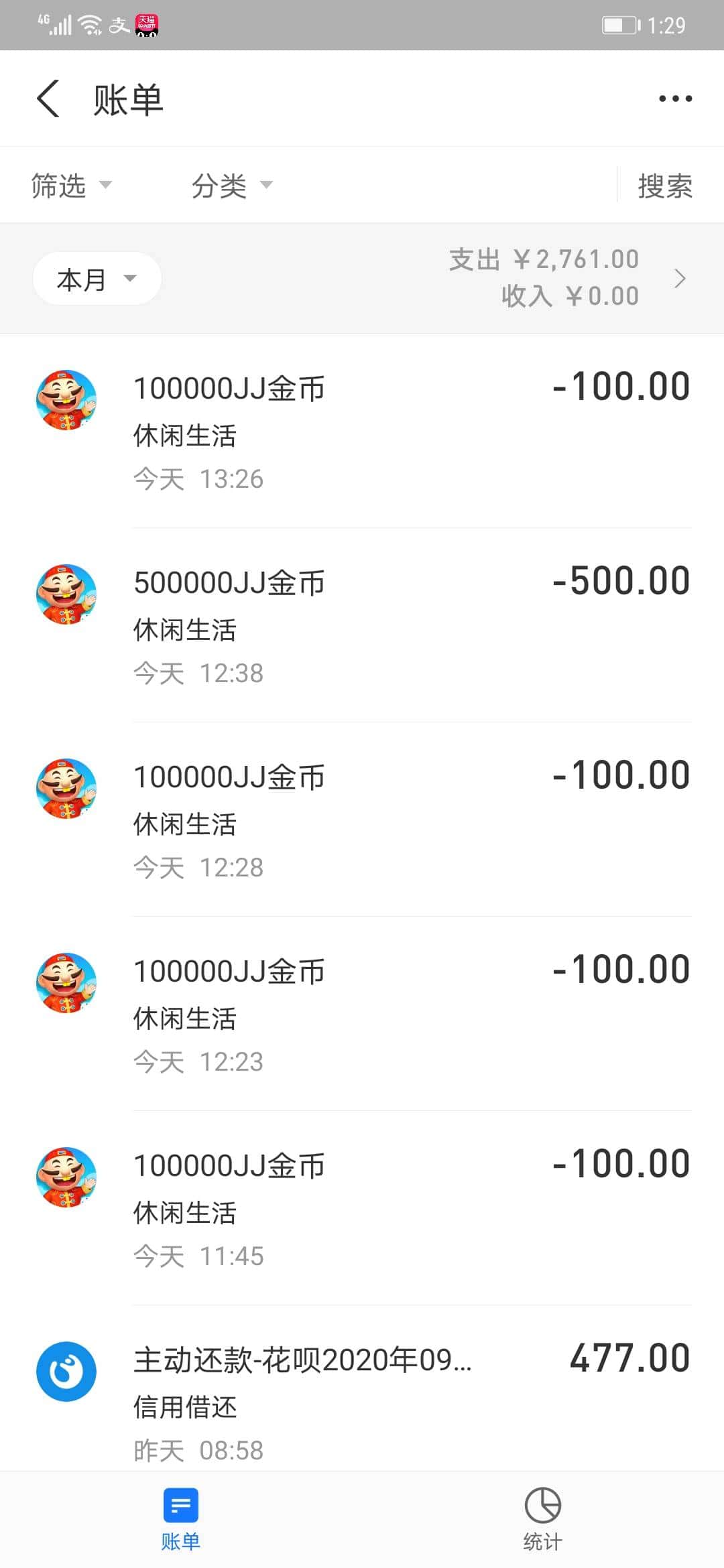Viewport: 724px width, 1568px height.
Task: Open the 本月 month selector
Action: pyautogui.click(x=96, y=278)
